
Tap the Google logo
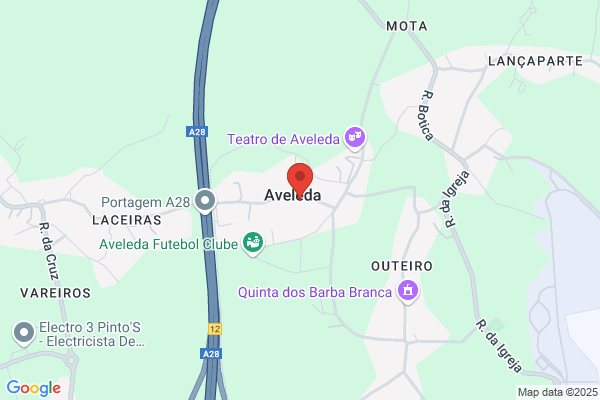34,388
